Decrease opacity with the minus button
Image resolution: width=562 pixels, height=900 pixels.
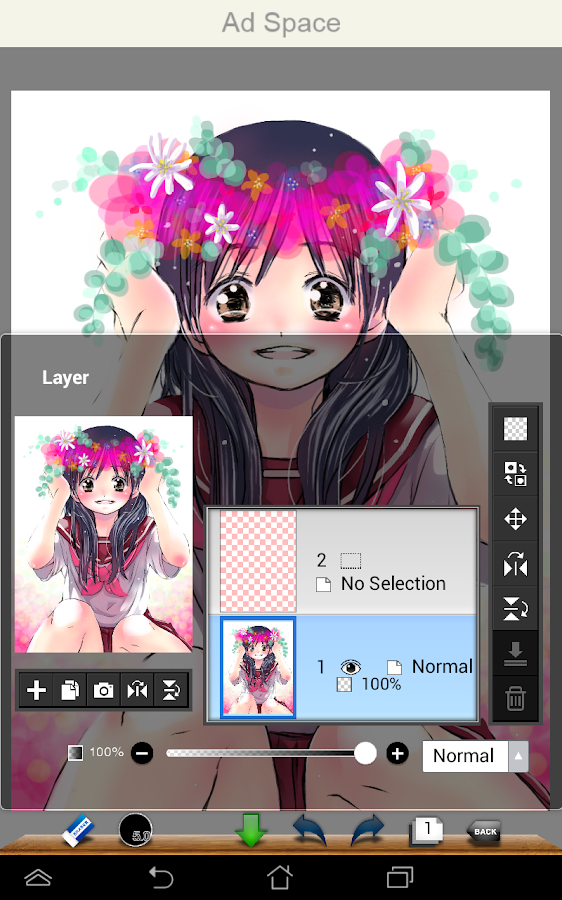[x=142, y=753]
